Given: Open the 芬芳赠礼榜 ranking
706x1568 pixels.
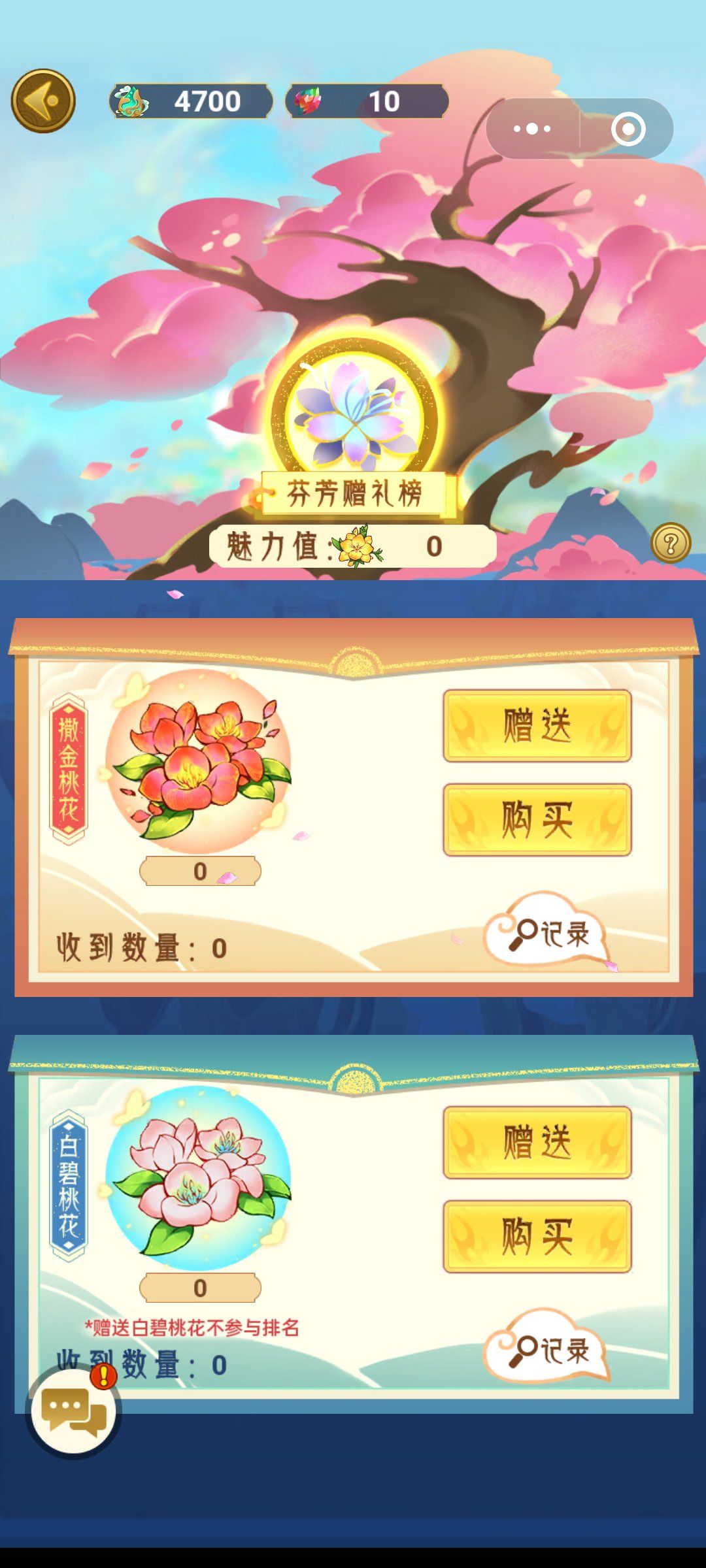Looking at the screenshot, I should pyautogui.click(x=354, y=492).
